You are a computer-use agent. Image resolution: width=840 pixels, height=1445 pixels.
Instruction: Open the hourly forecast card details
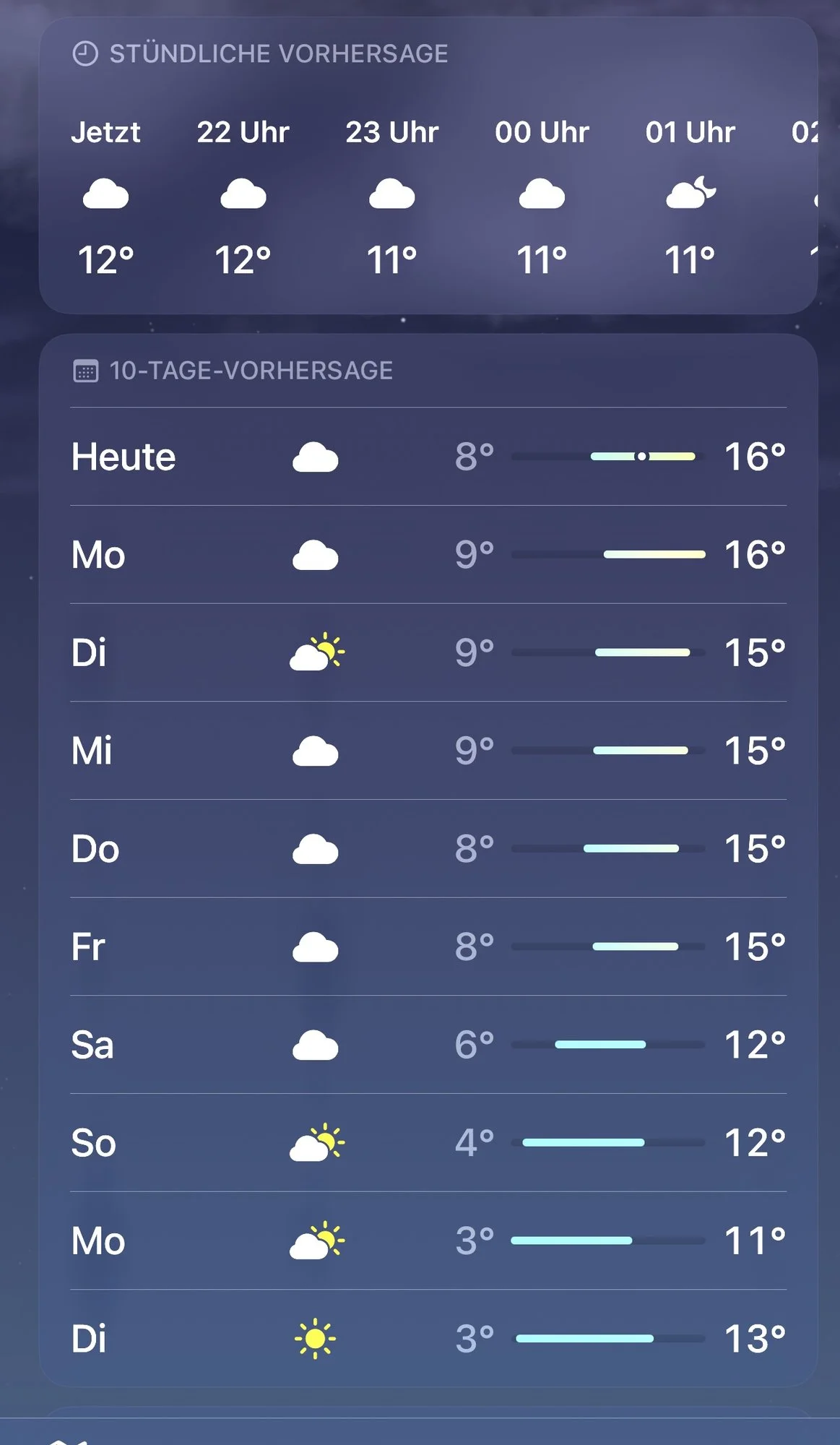tap(428, 166)
